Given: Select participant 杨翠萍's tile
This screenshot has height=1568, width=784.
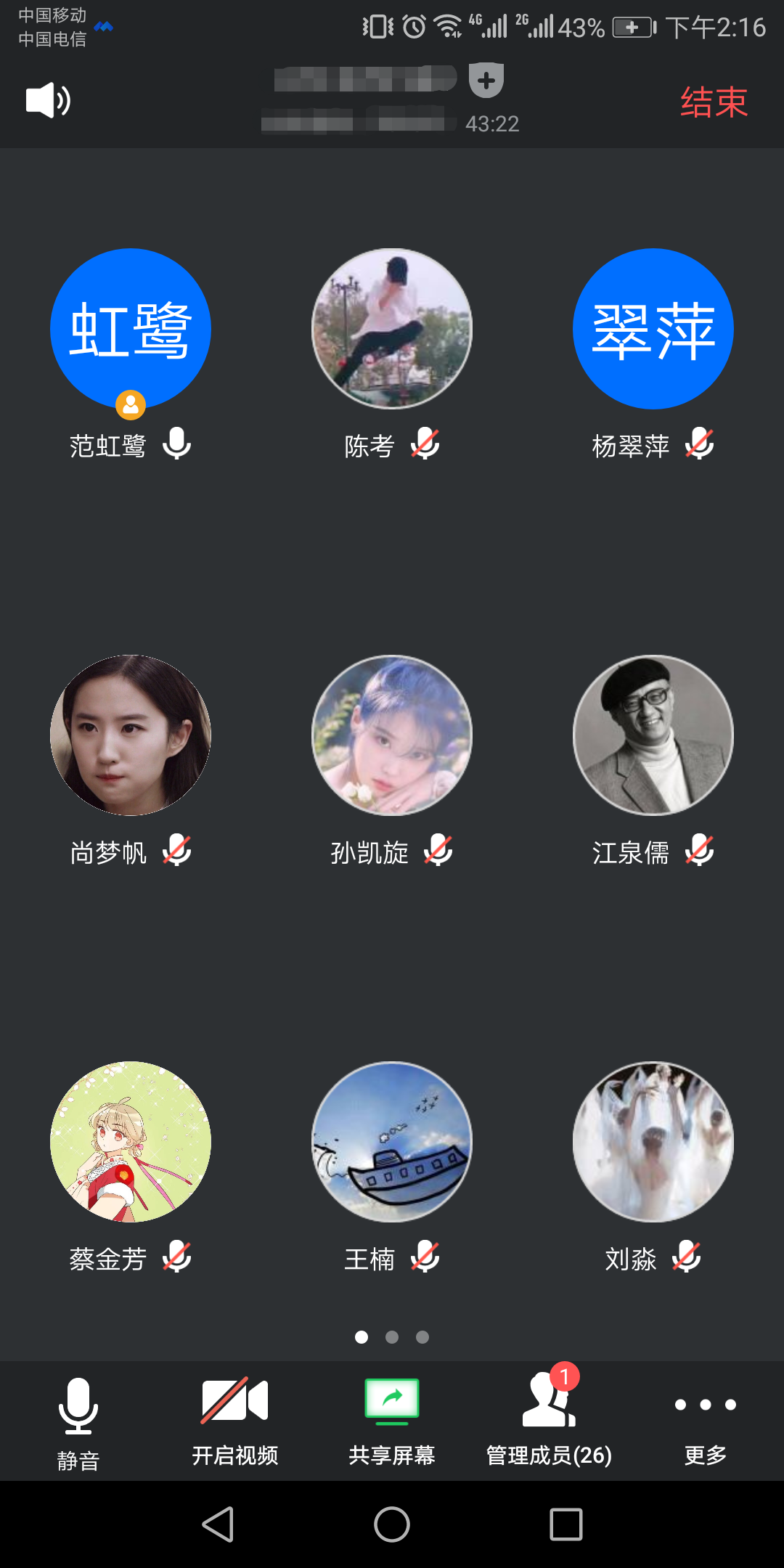Looking at the screenshot, I should point(653,329).
